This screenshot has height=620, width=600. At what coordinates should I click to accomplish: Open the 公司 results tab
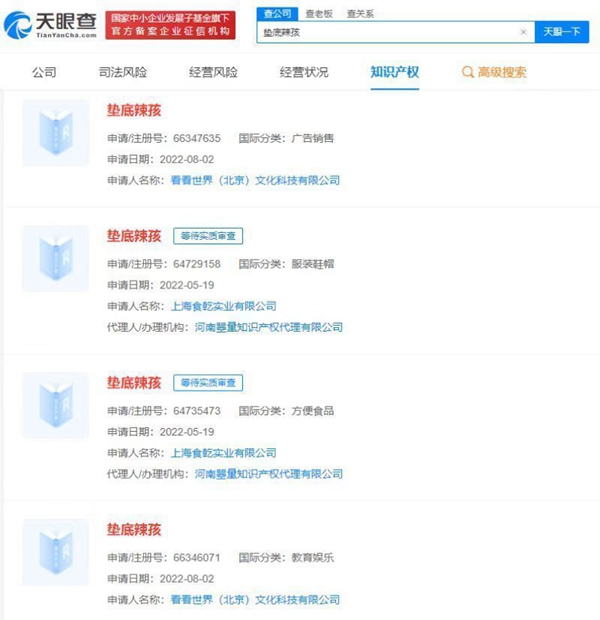44,72
